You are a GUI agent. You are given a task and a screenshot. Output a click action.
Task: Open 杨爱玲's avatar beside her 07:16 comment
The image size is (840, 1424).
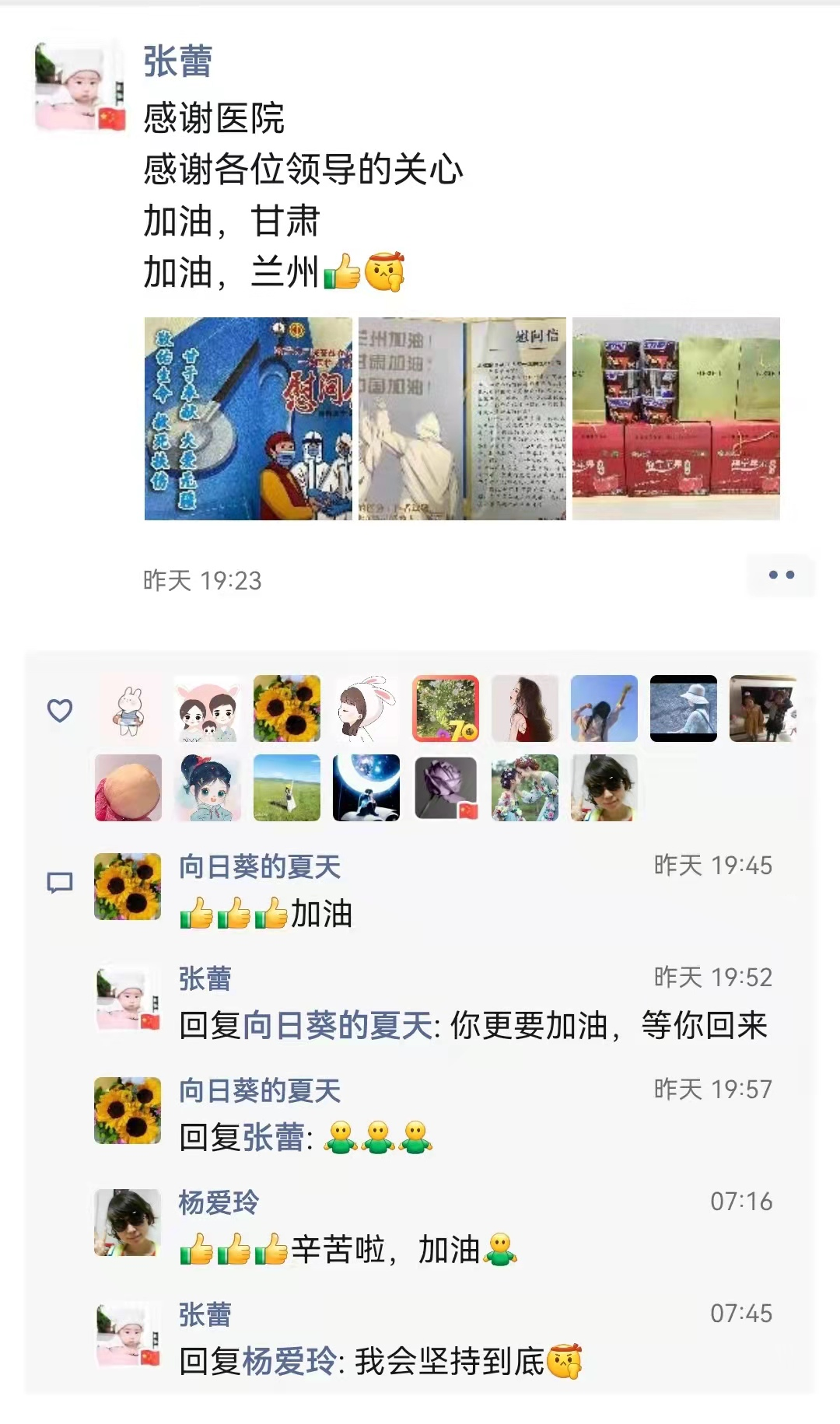click(x=128, y=1223)
